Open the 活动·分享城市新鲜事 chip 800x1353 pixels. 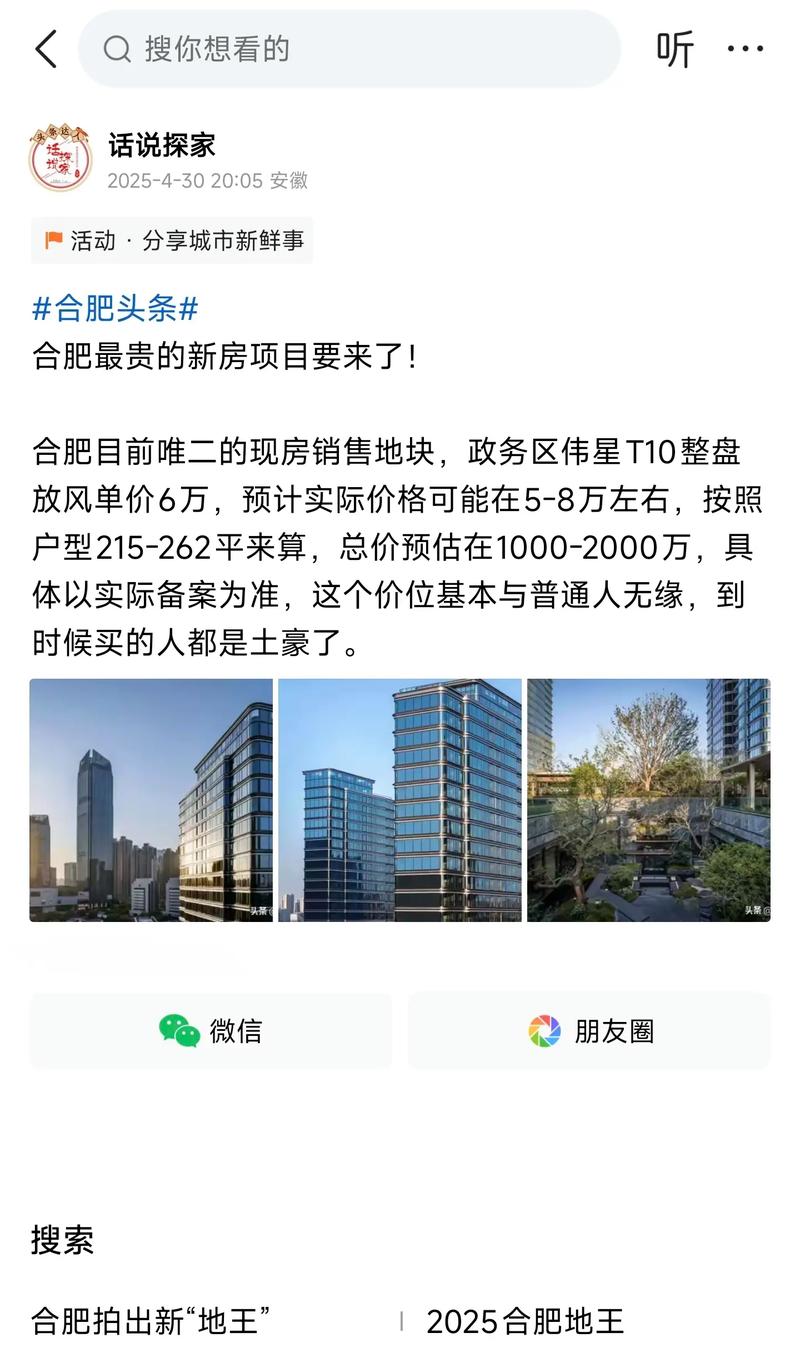point(172,241)
